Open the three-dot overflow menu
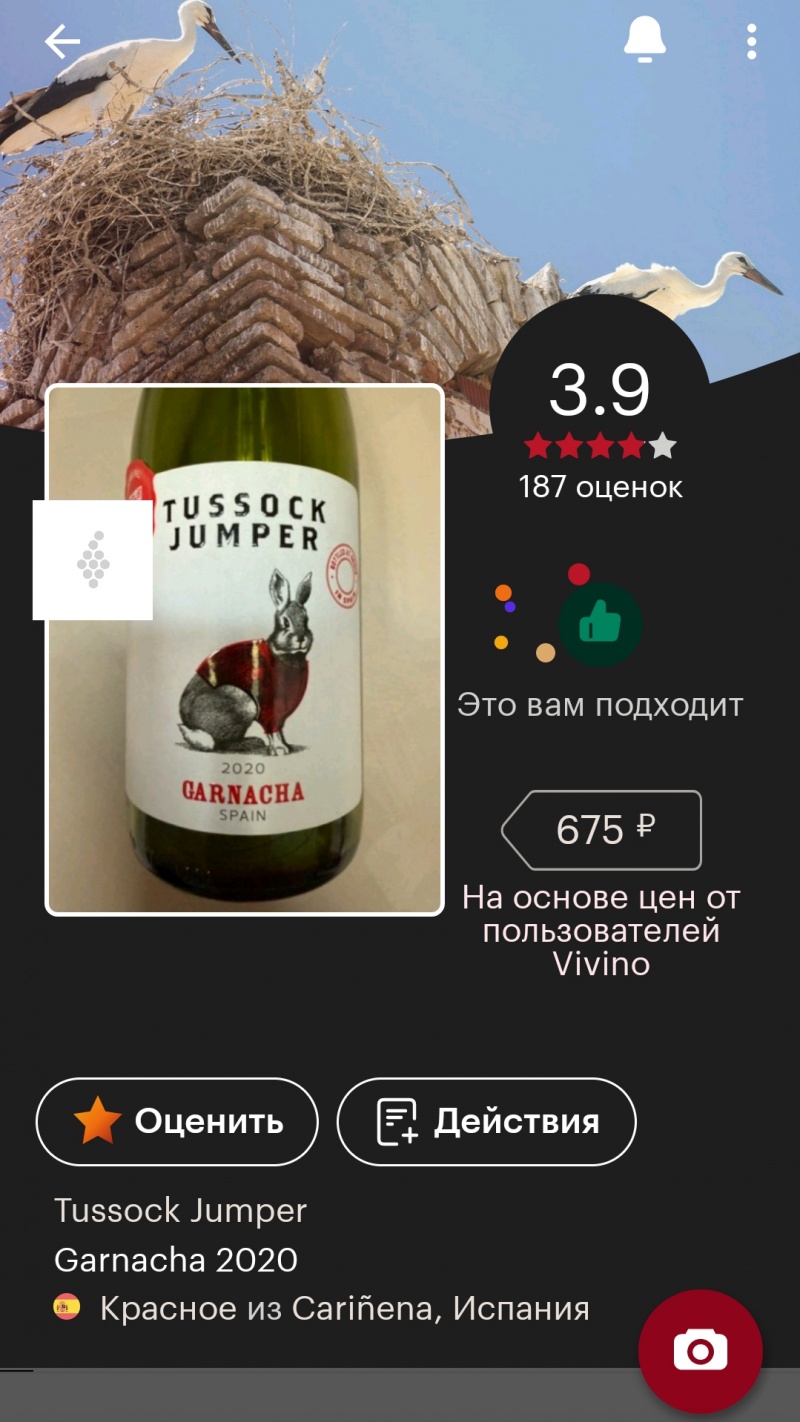 (x=751, y=42)
